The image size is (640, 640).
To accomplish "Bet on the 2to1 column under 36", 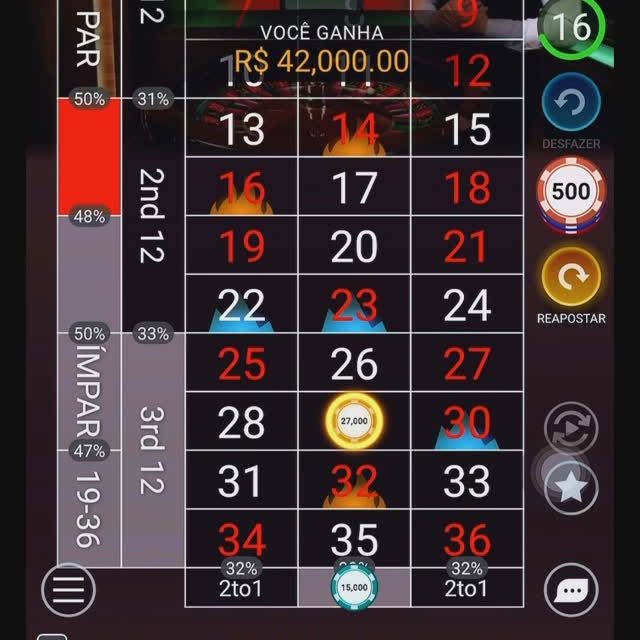I will click(x=467, y=585).
